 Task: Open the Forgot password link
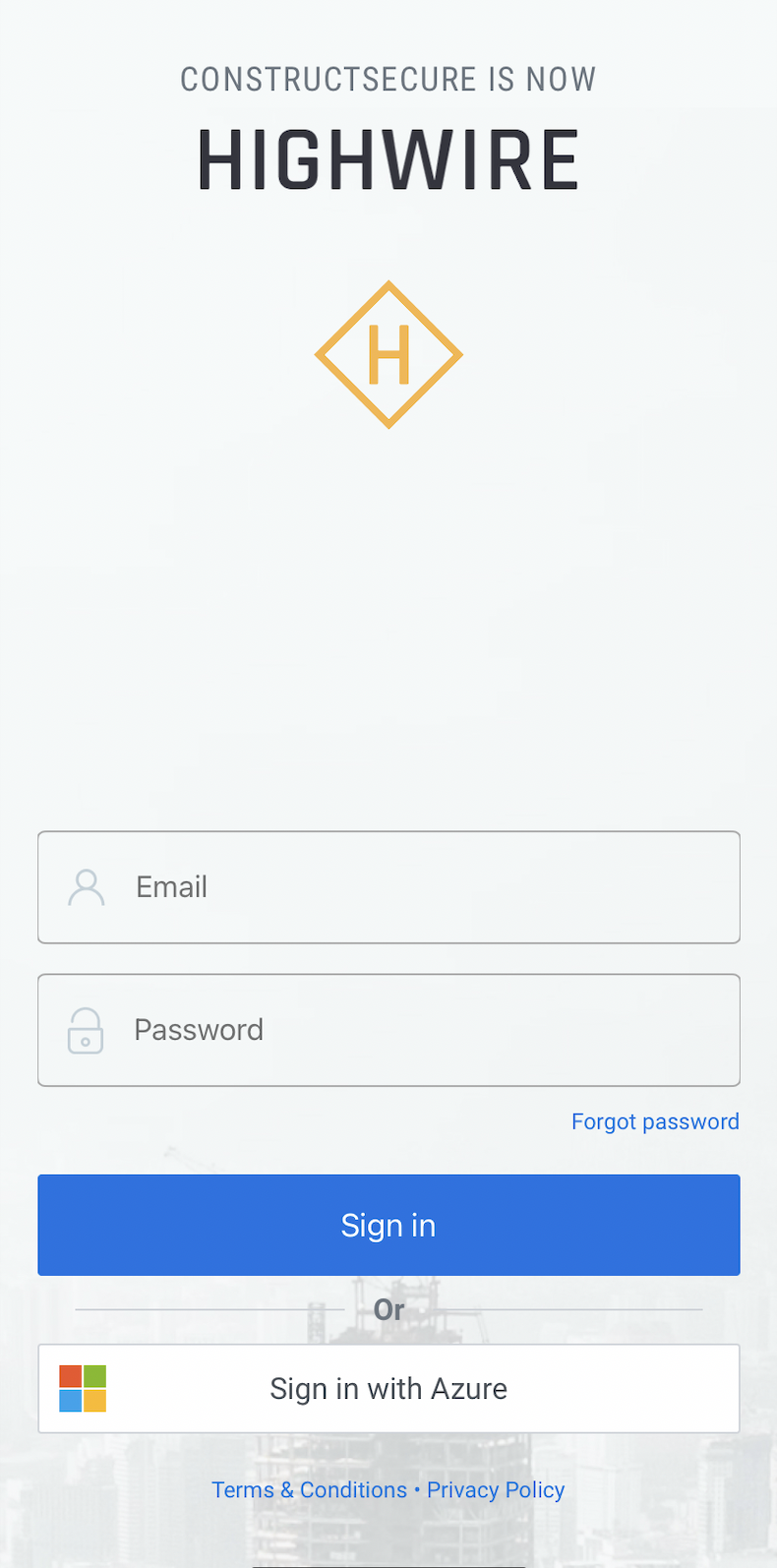[655, 1121]
